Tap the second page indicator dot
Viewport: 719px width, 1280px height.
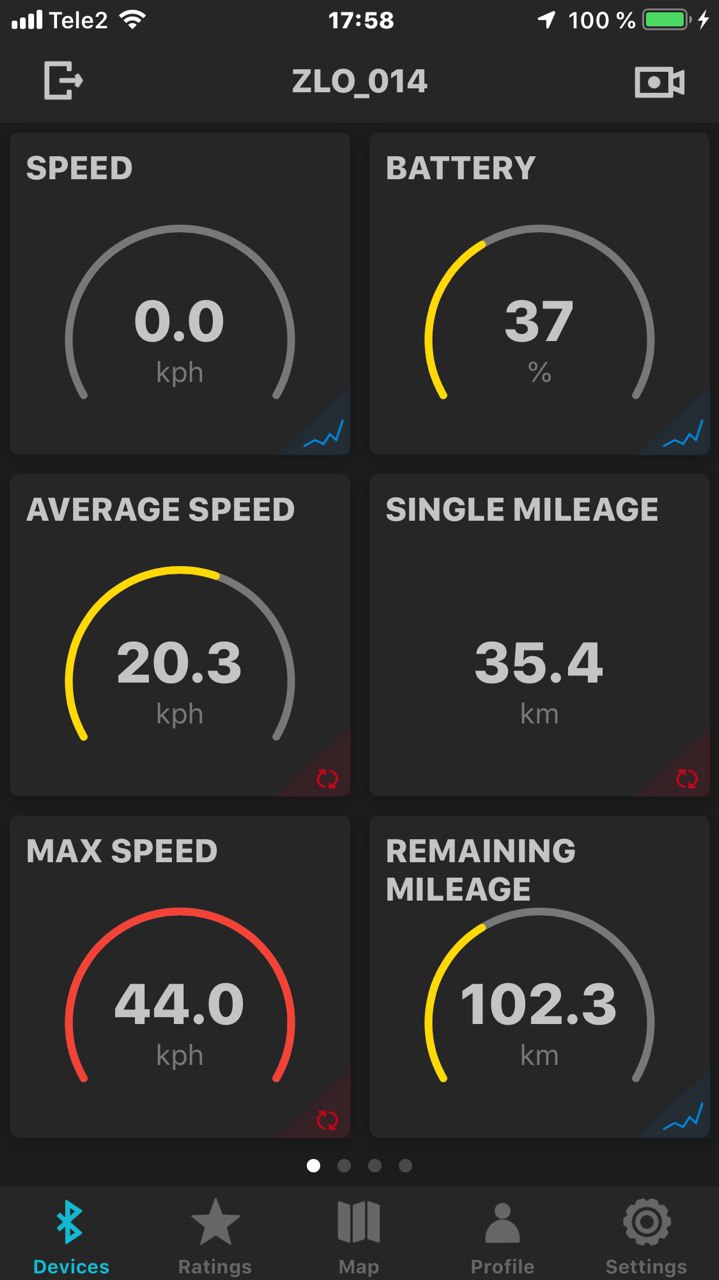tap(344, 1165)
